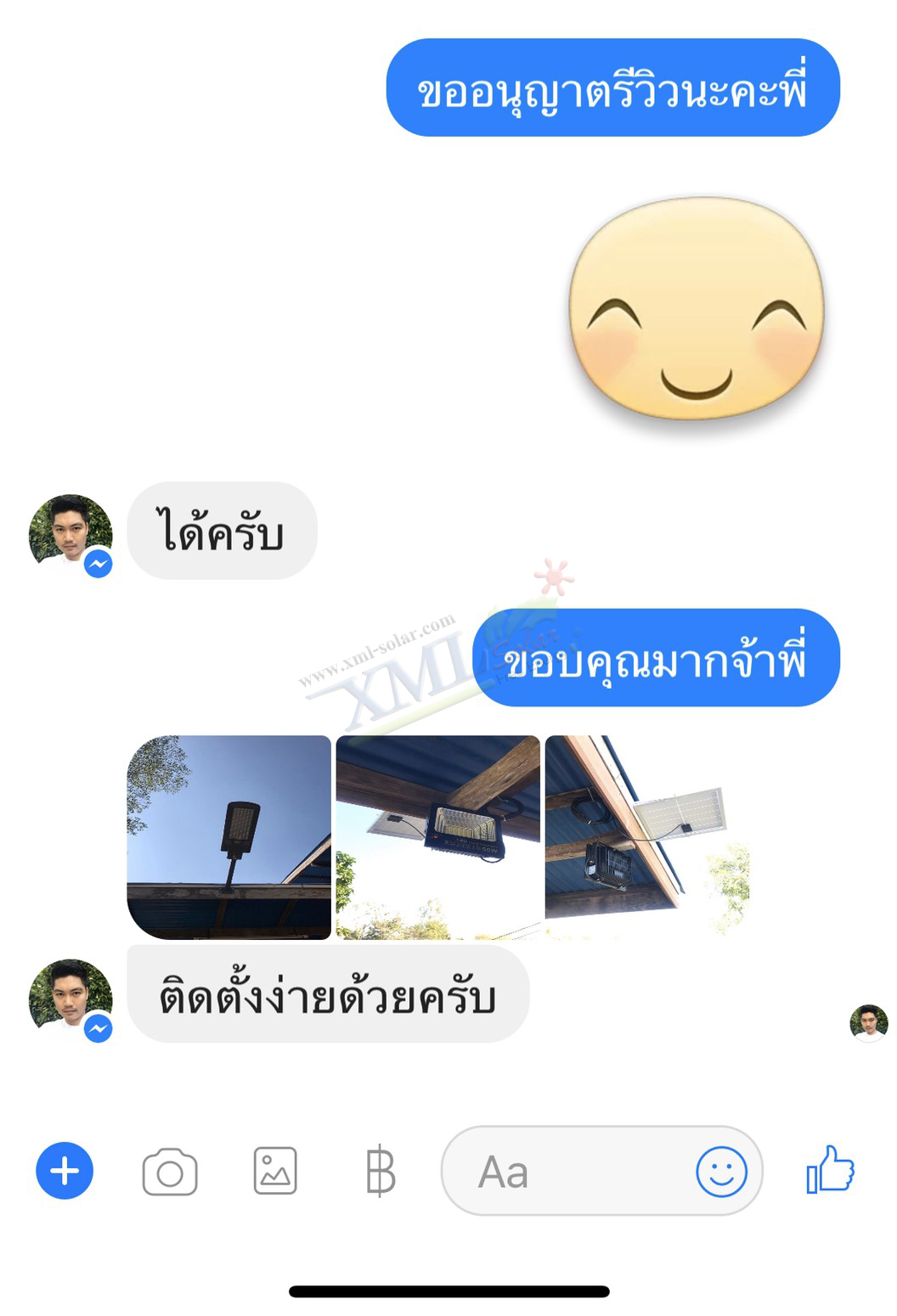Open sender's profile picture beside ได้ครับ

(71, 533)
